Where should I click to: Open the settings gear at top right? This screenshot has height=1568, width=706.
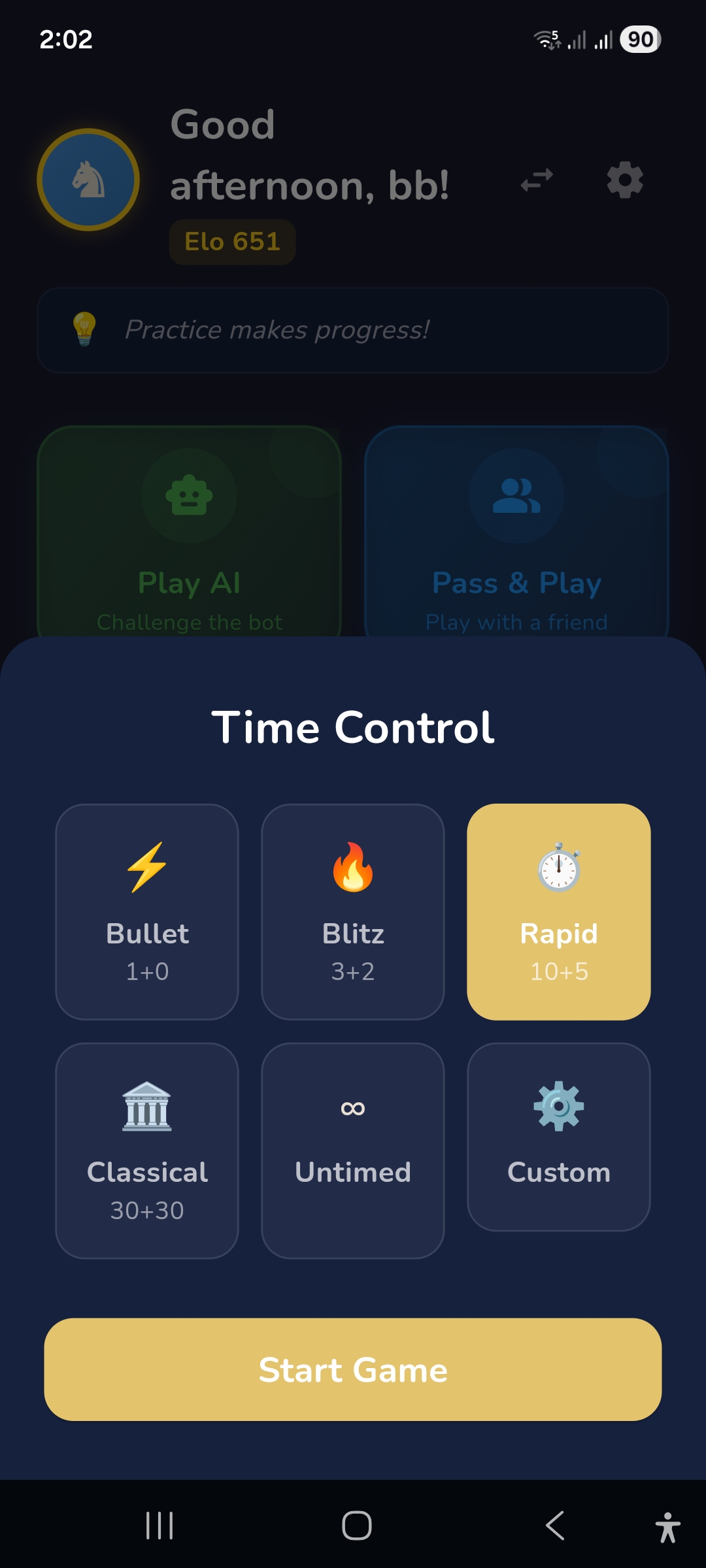(x=624, y=180)
